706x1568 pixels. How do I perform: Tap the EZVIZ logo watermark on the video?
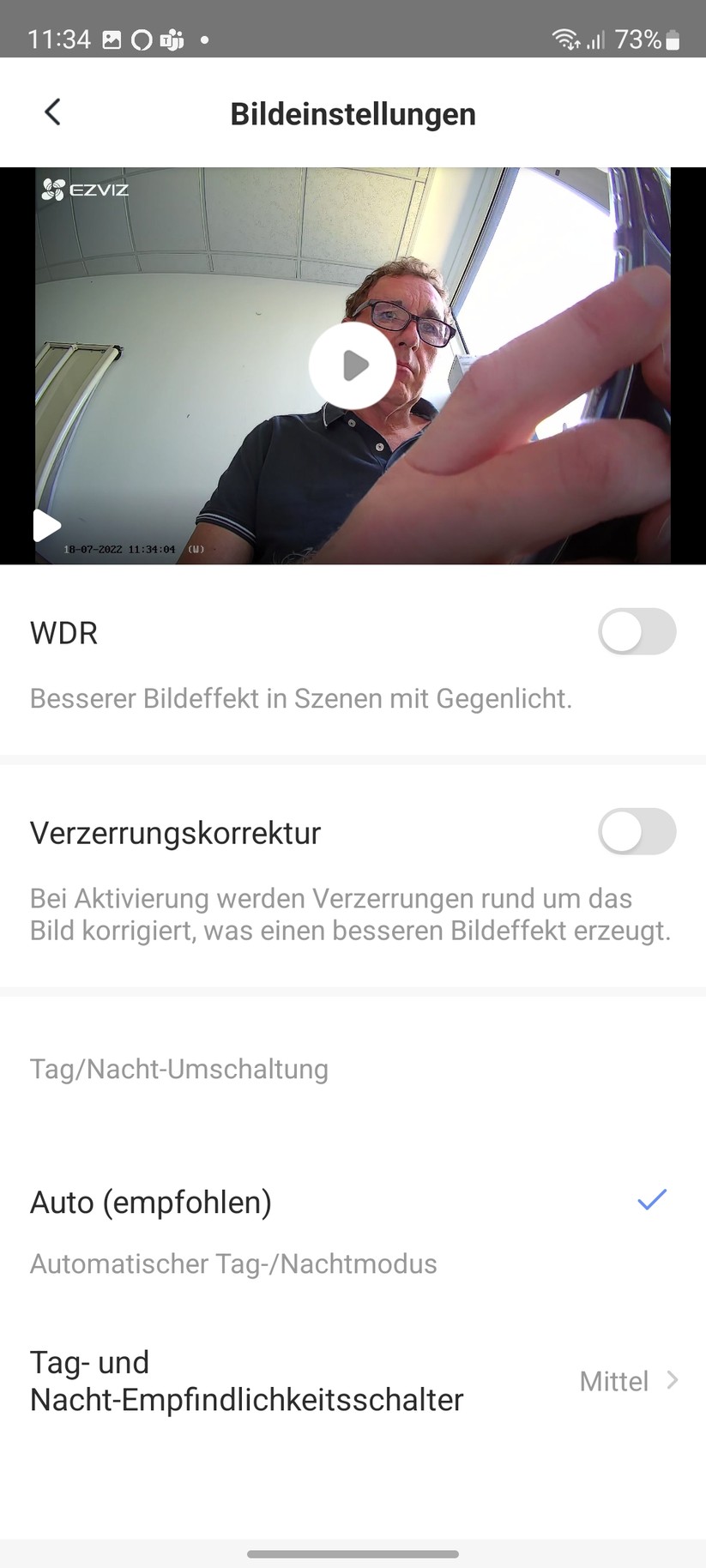[83, 190]
